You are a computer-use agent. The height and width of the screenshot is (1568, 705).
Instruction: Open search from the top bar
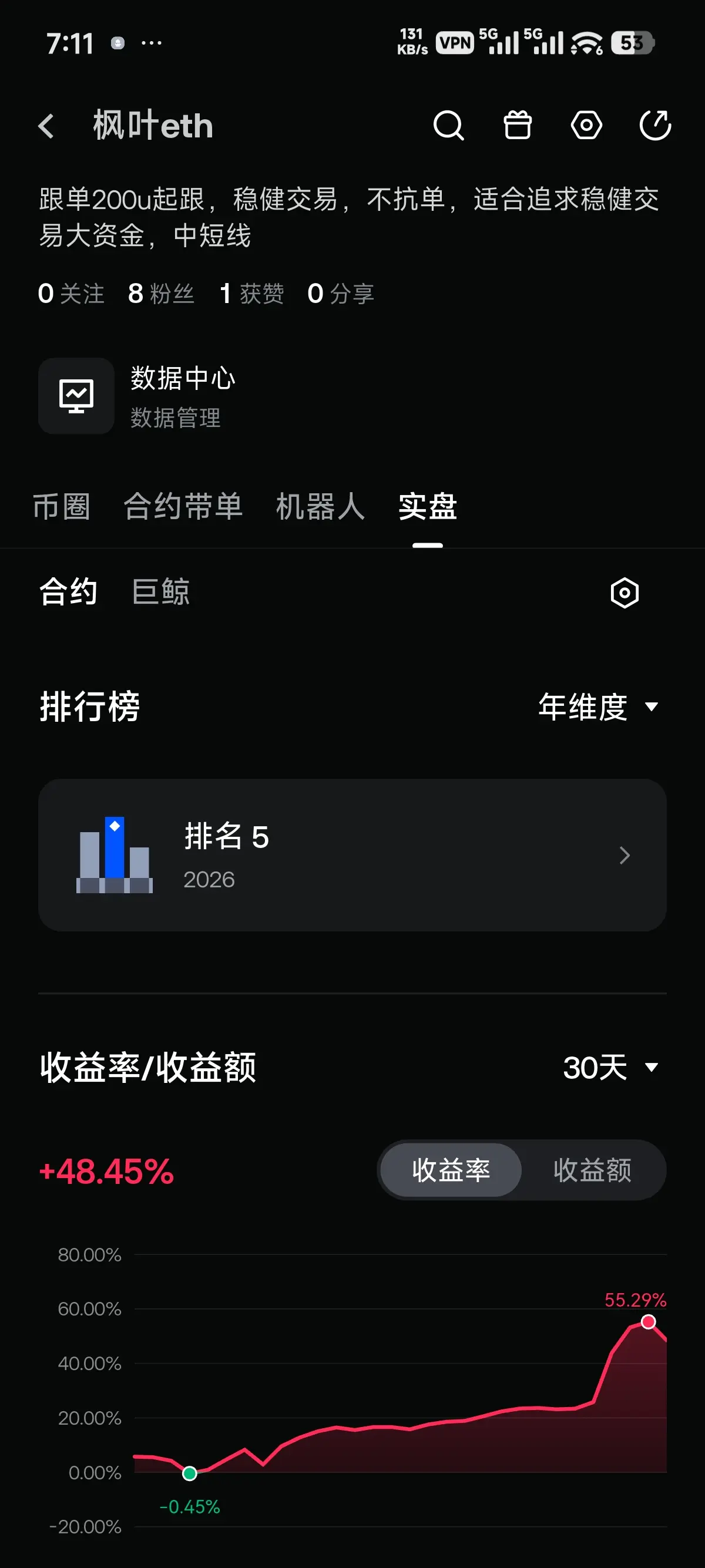(449, 126)
